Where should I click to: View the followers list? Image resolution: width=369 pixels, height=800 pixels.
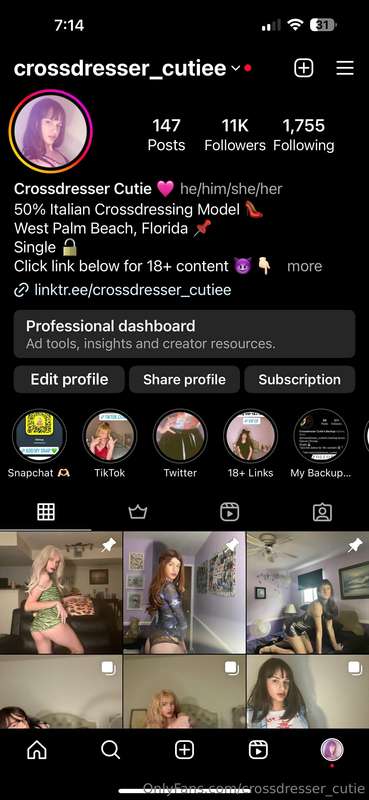click(235, 135)
